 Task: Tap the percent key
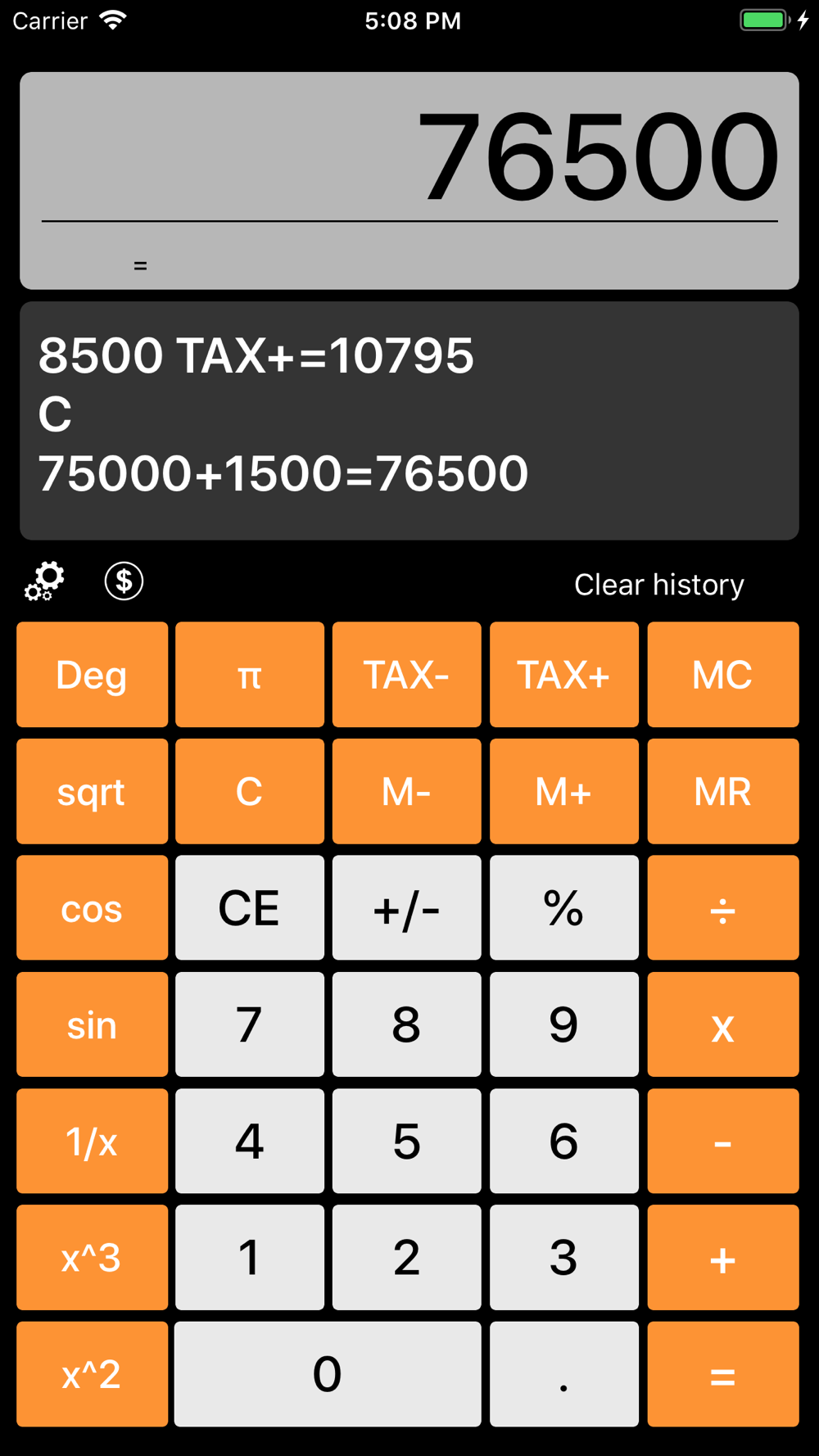click(x=564, y=907)
